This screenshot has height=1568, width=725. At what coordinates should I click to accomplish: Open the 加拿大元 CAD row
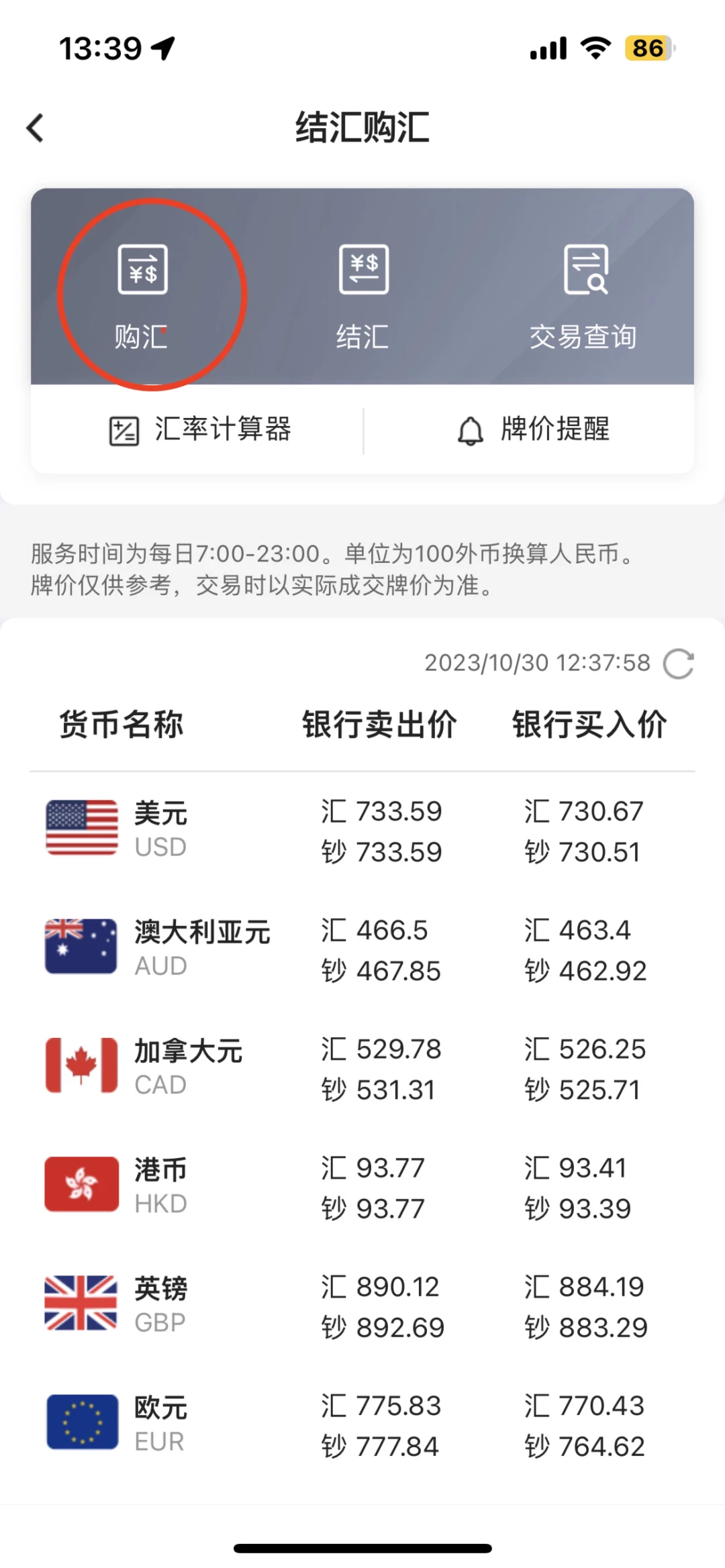[x=362, y=1068]
